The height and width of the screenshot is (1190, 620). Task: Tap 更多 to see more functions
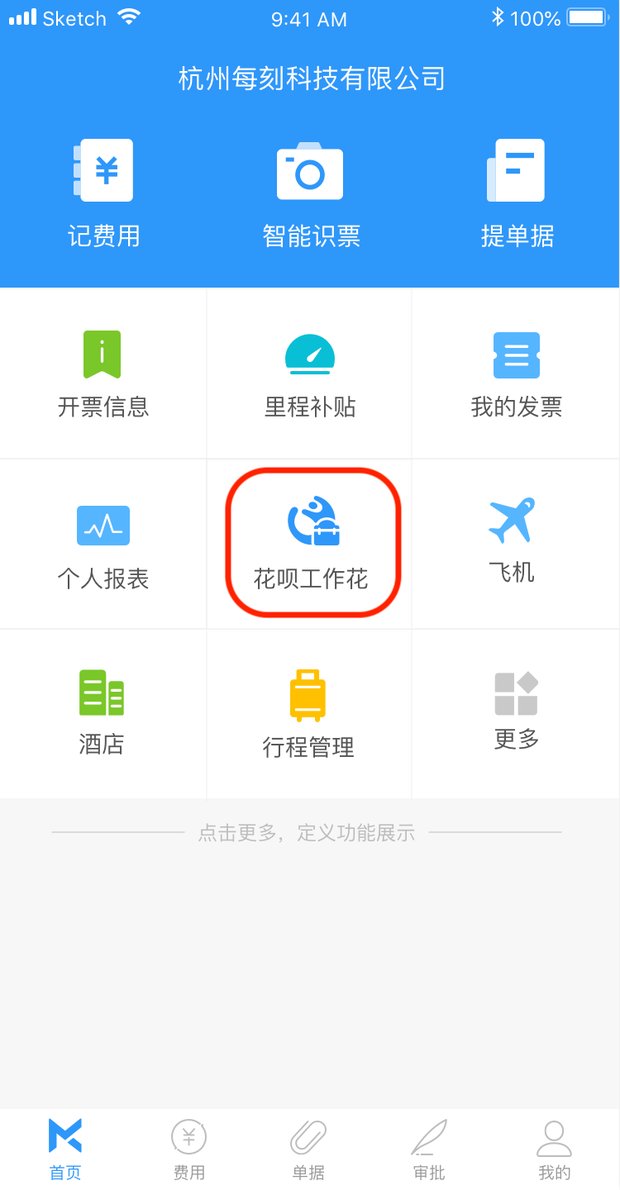pos(516,711)
